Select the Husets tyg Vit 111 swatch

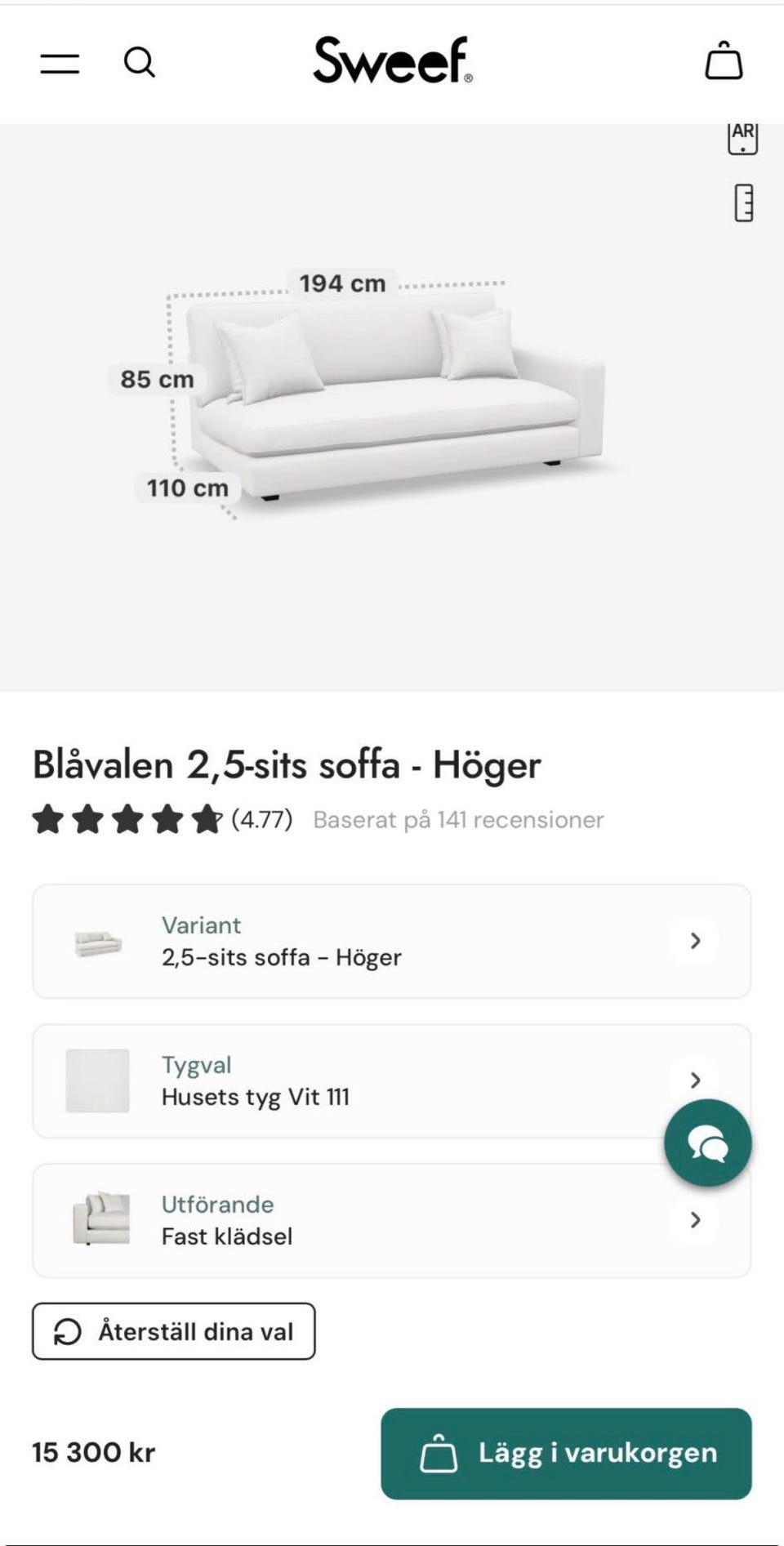coord(96,1080)
